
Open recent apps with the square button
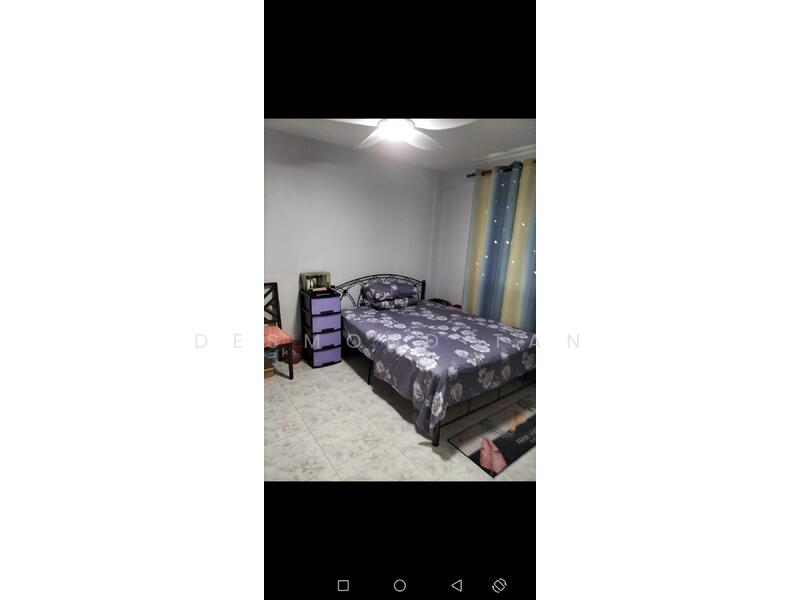(x=343, y=585)
